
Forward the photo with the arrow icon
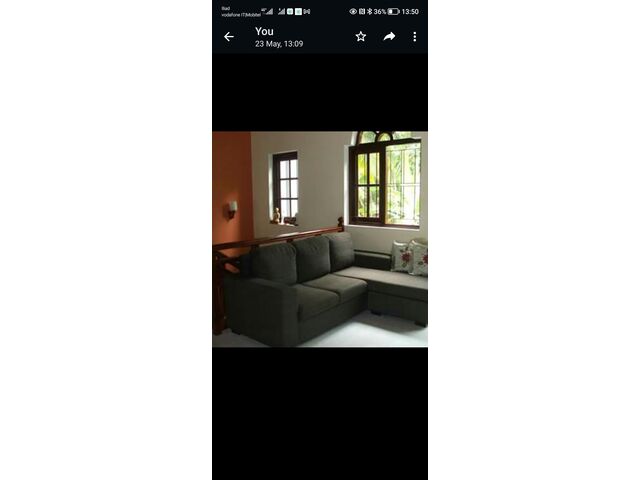pos(389,37)
